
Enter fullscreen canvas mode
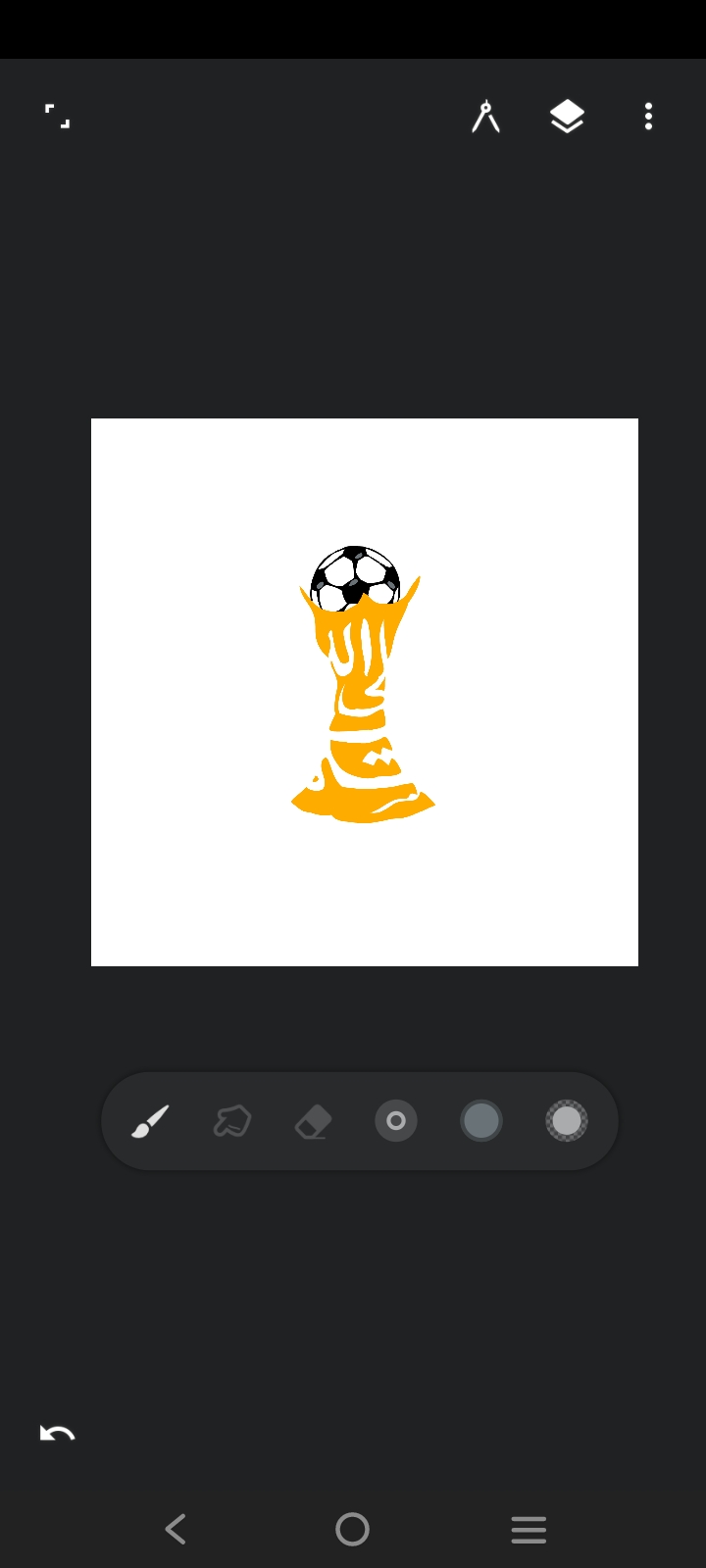[x=58, y=117]
